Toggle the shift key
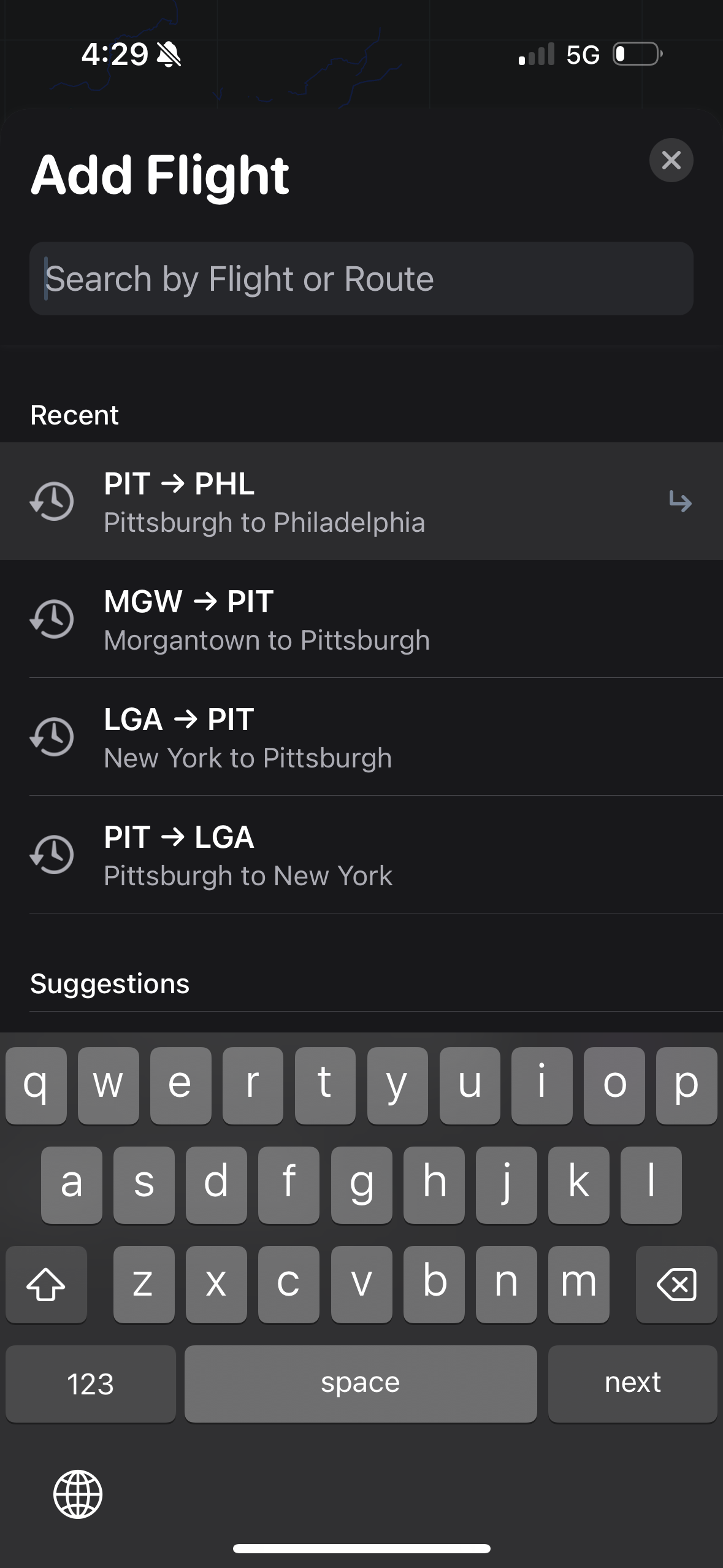The width and height of the screenshot is (723, 1568). pyautogui.click(x=47, y=1284)
